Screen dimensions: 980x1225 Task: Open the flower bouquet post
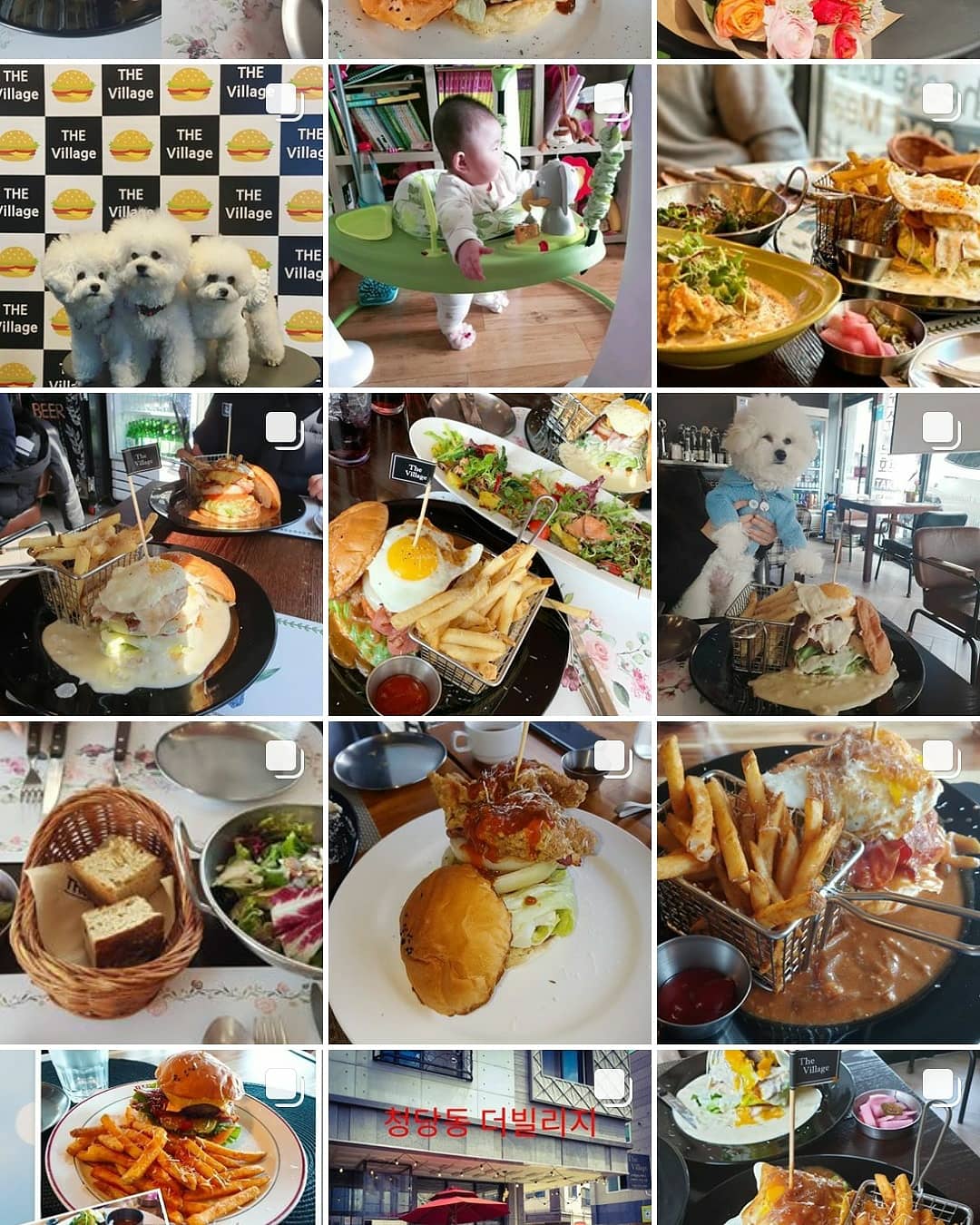coord(818,29)
